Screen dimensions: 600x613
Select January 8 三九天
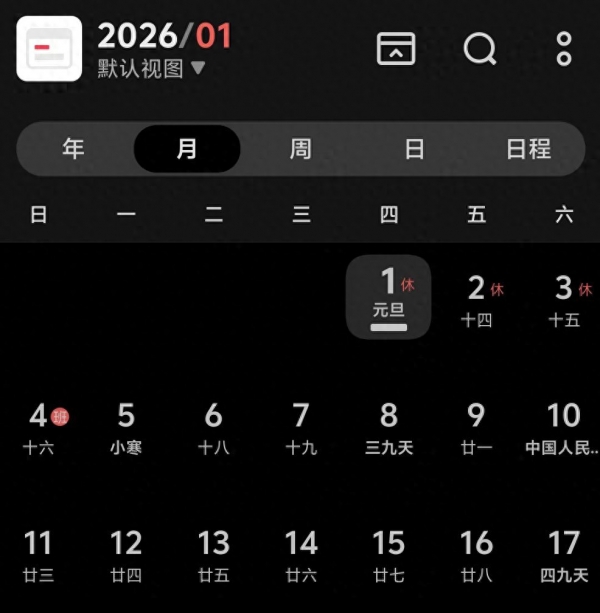point(389,428)
